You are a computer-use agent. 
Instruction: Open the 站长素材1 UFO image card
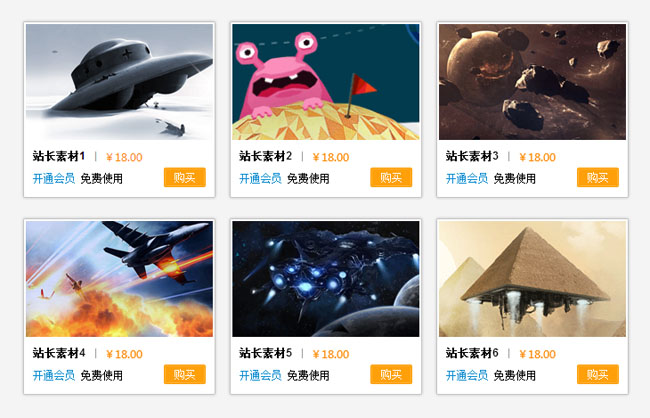119,82
